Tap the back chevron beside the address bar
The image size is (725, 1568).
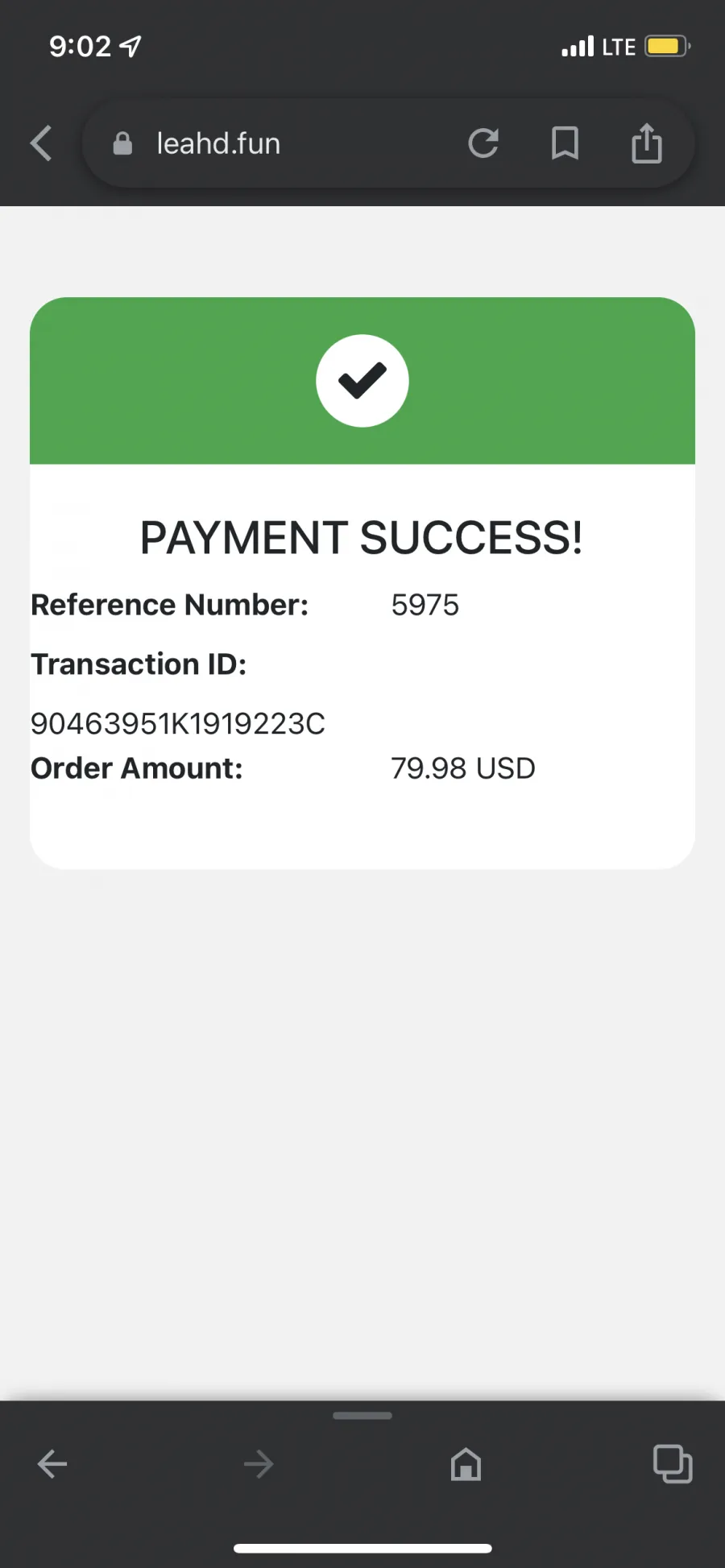41,143
